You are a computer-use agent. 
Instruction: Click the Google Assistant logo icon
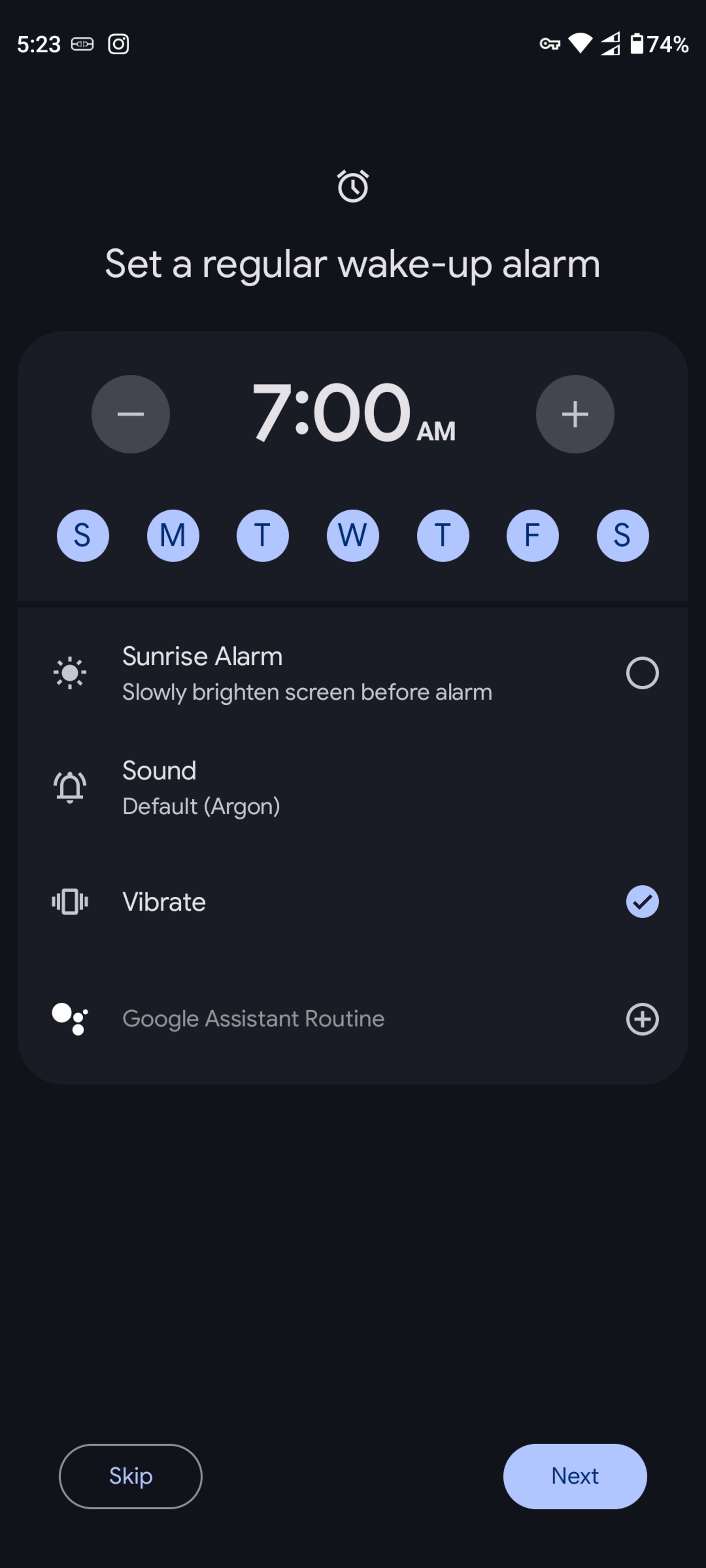[x=69, y=1018]
